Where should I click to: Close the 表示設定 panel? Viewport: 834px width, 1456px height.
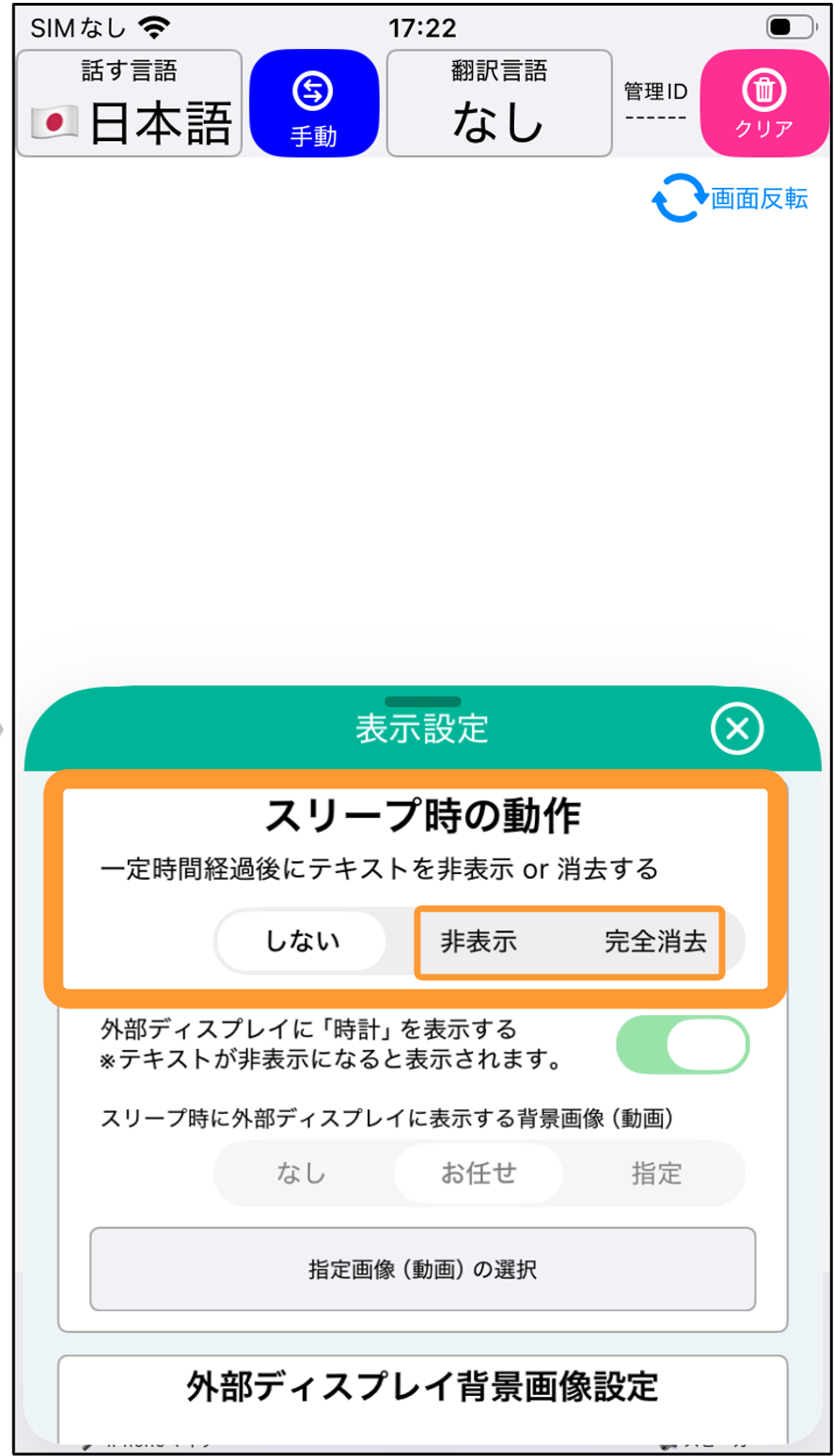click(737, 728)
